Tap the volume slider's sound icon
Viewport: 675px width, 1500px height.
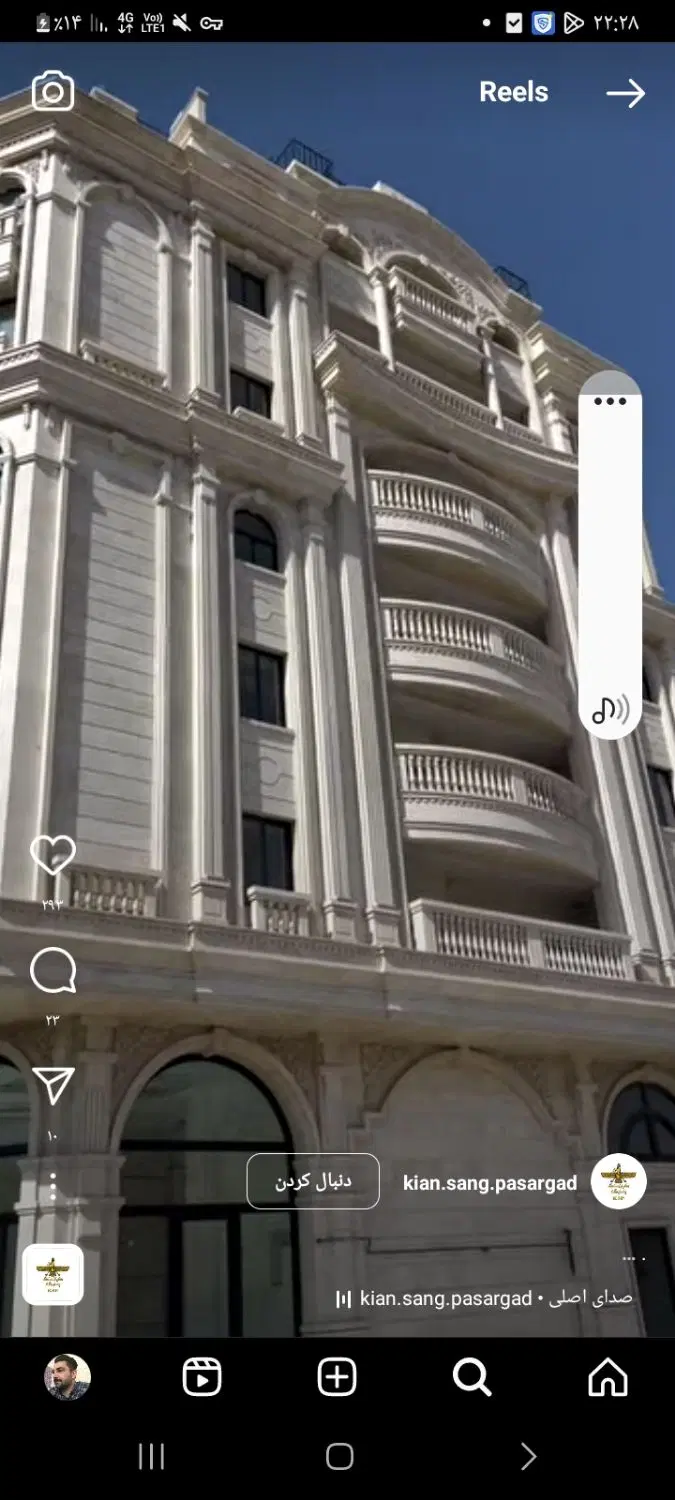click(x=610, y=710)
